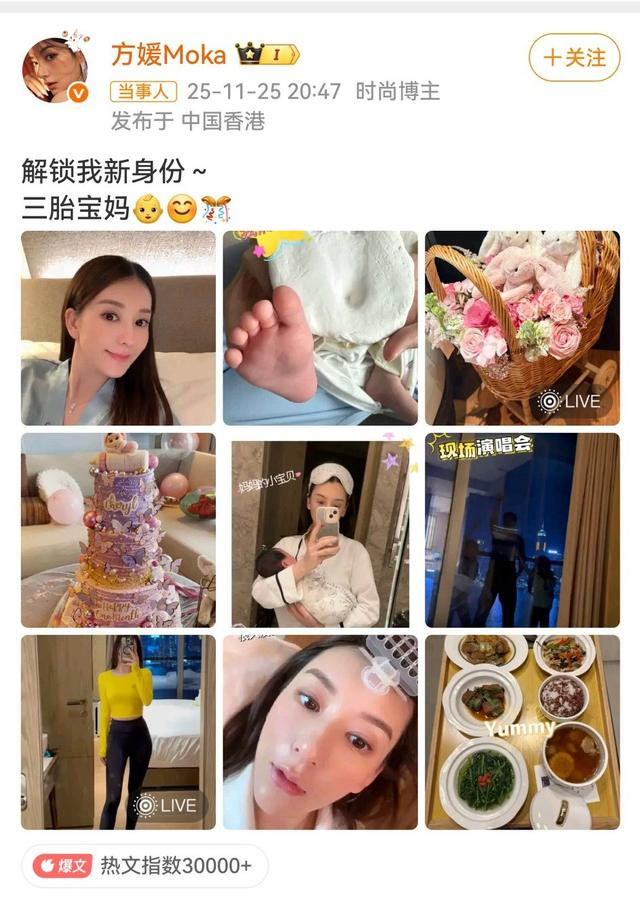Open the close-up face selfie photo
The image size is (640, 904).
tap(320, 732)
